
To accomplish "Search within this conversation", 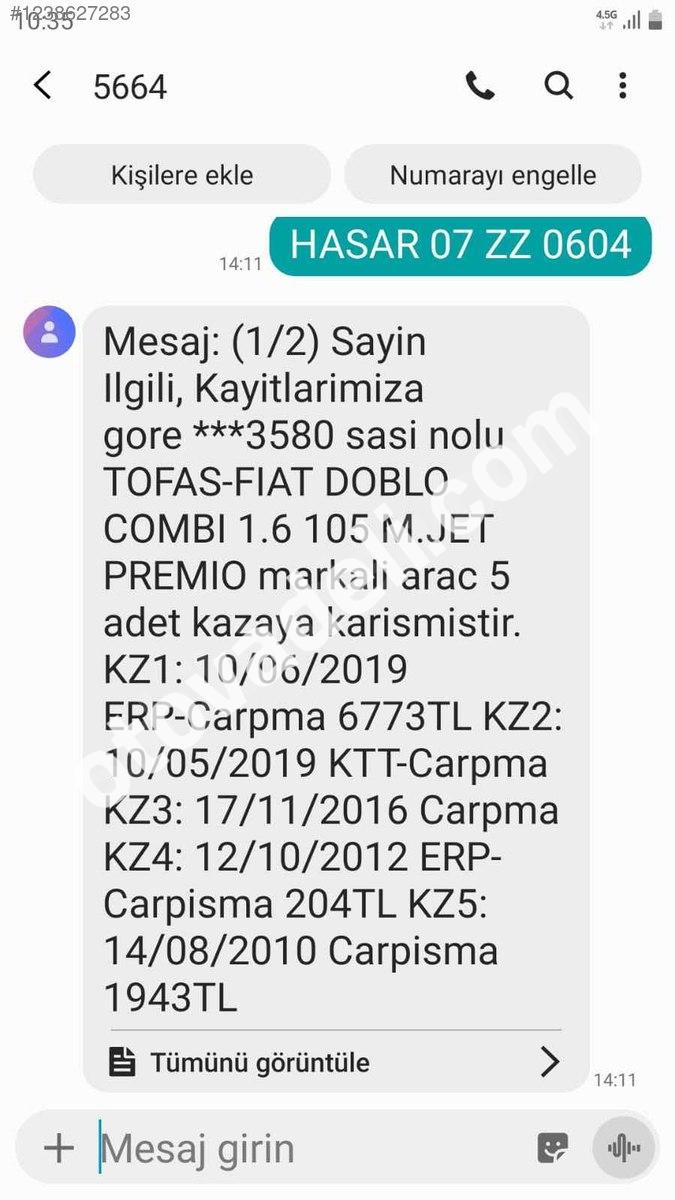I will click(558, 86).
